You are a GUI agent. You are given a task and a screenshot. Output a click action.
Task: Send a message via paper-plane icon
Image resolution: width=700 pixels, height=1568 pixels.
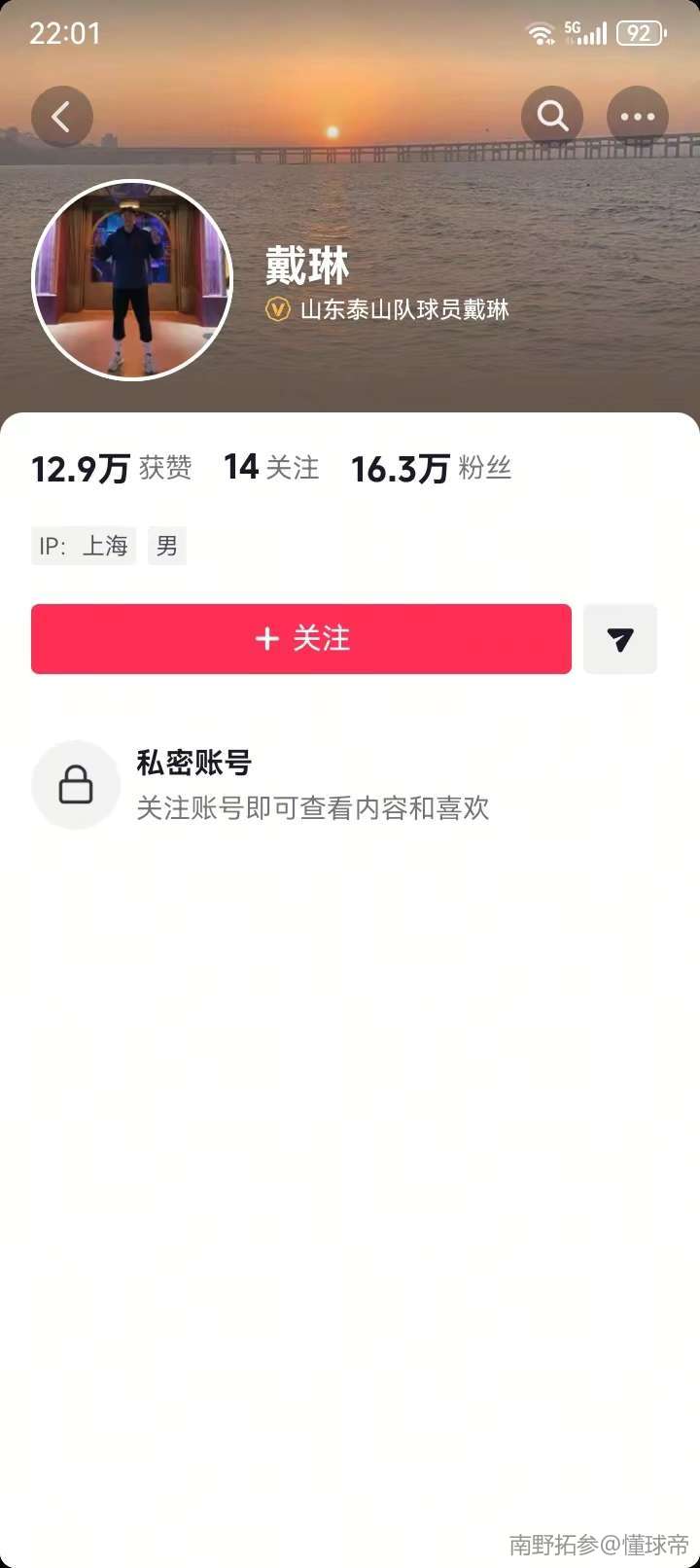(620, 639)
